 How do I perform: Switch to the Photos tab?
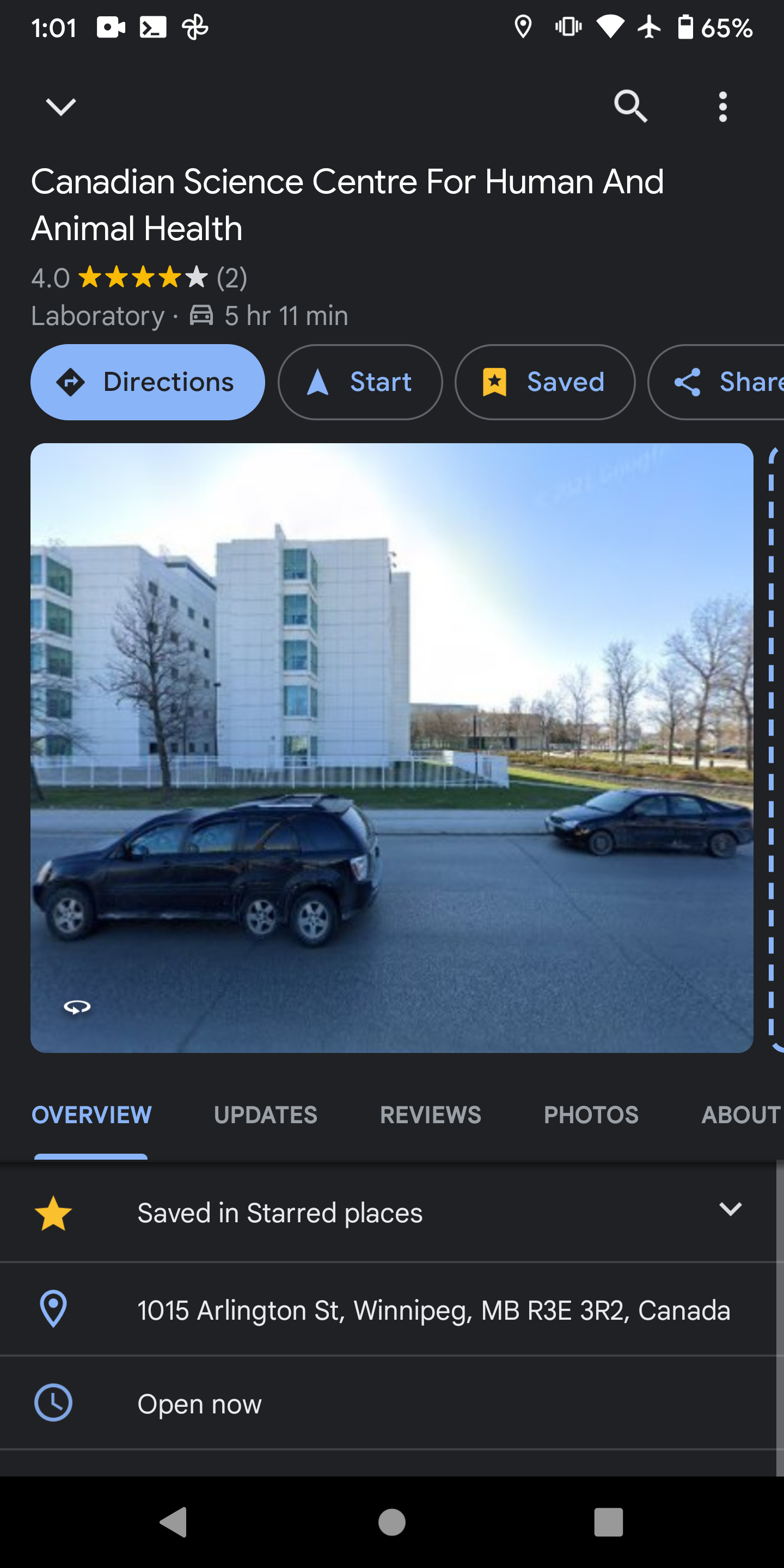[x=590, y=1115]
